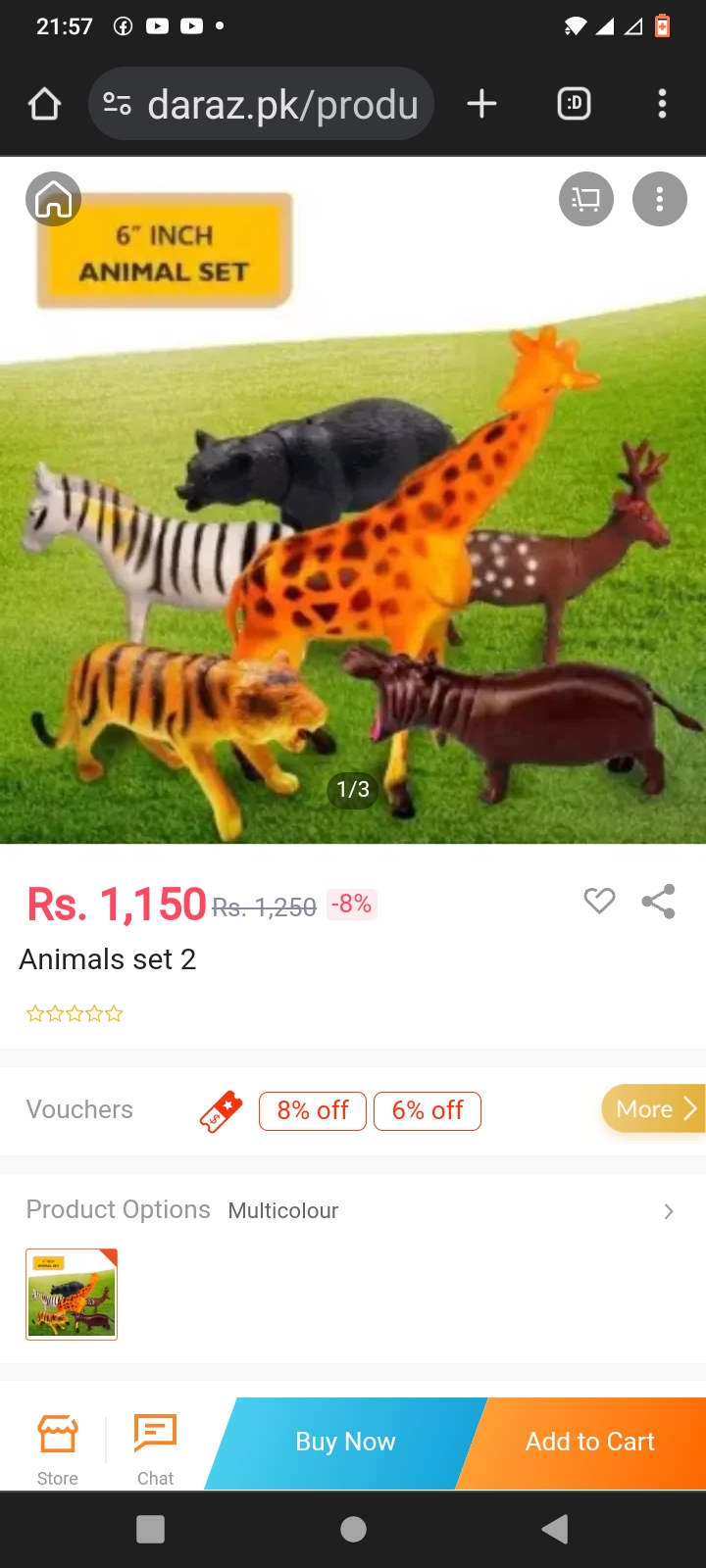706x1568 pixels.
Task: Go to the Daraz home page
Action: 53,199
